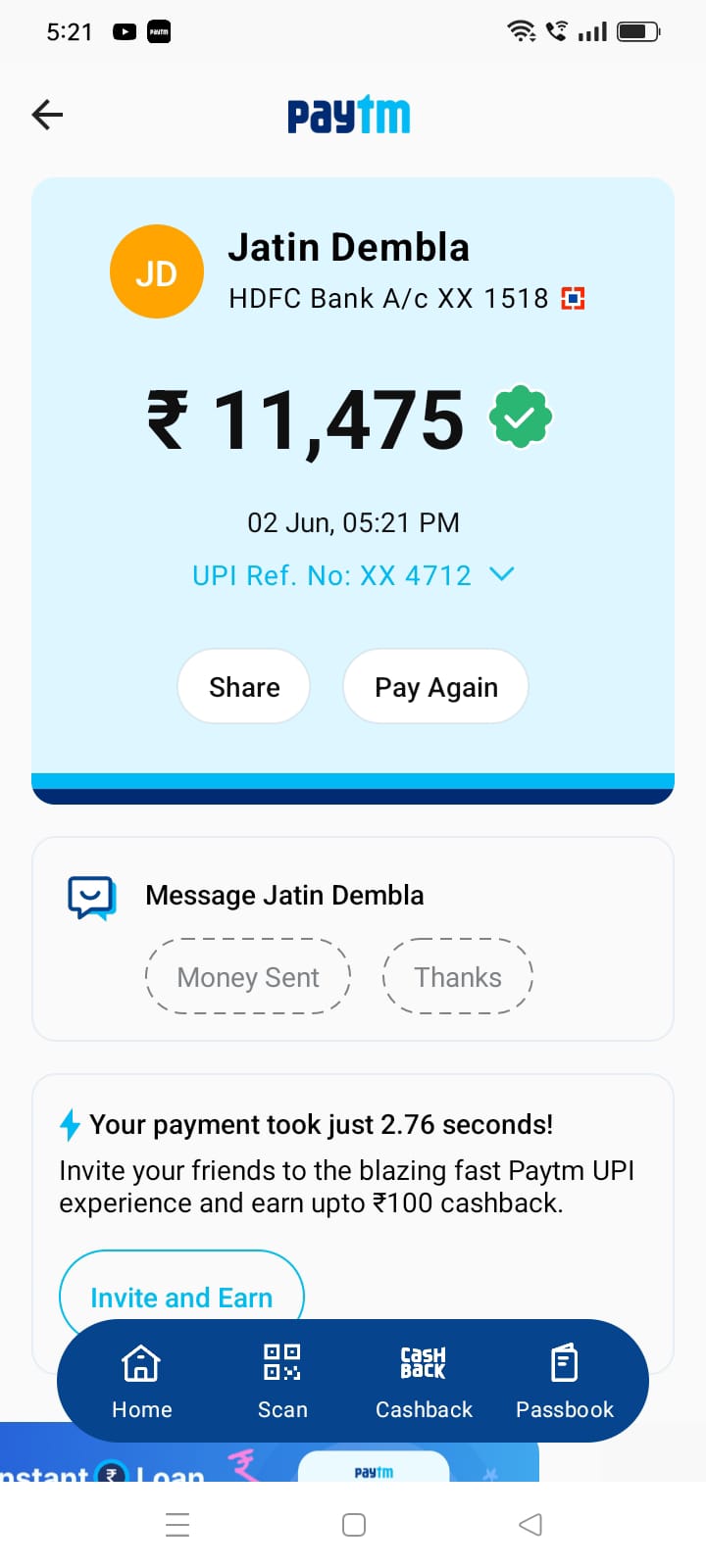Open the Cashback tab
The image size is (706, 1568).
424,1381
